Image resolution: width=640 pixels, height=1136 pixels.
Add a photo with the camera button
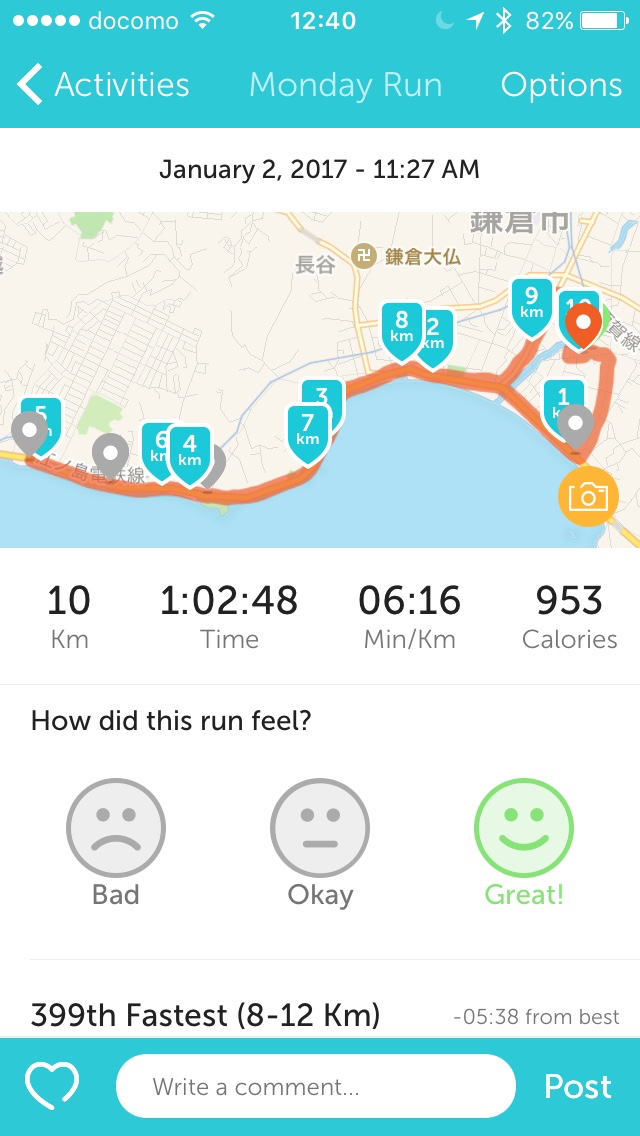point(588,496)
